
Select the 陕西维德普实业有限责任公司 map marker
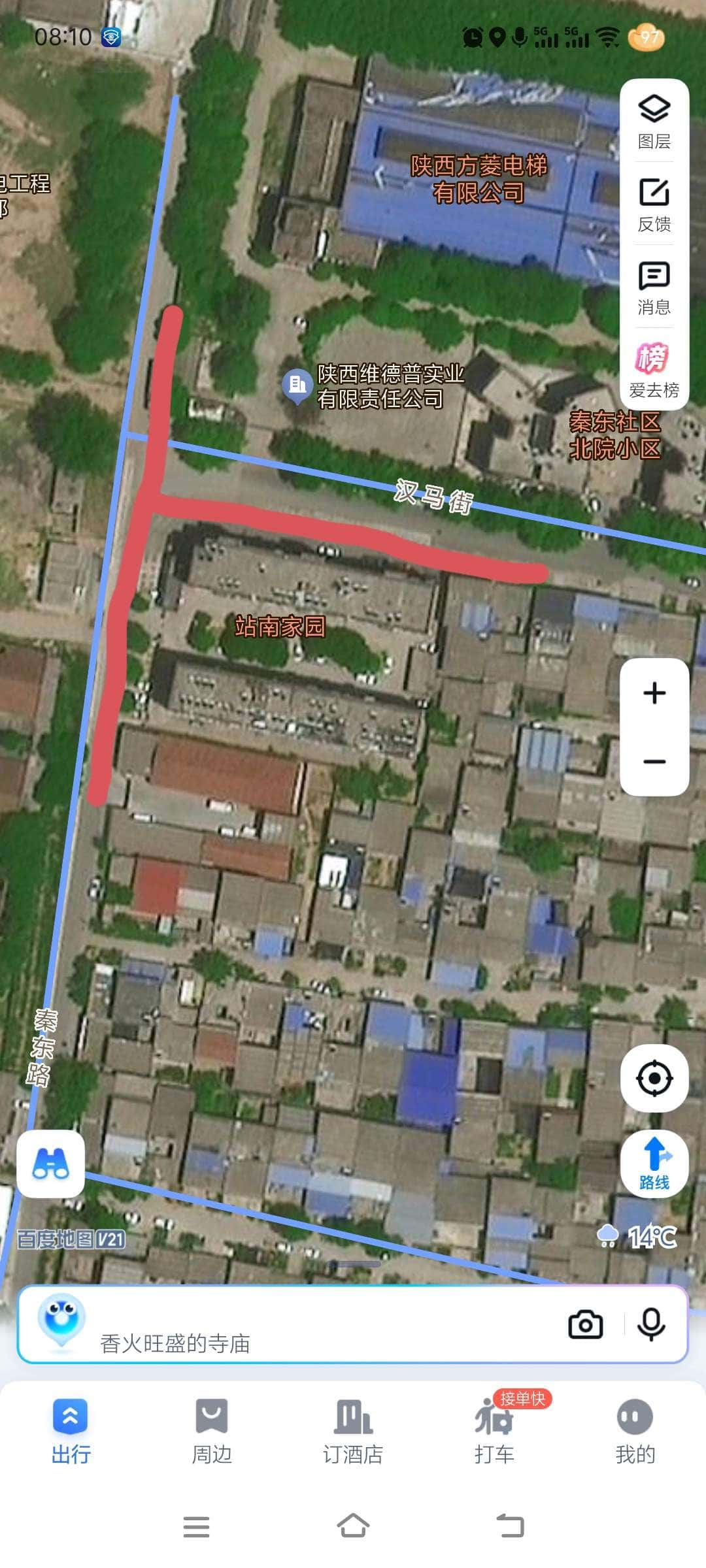[x=297, y=385]
